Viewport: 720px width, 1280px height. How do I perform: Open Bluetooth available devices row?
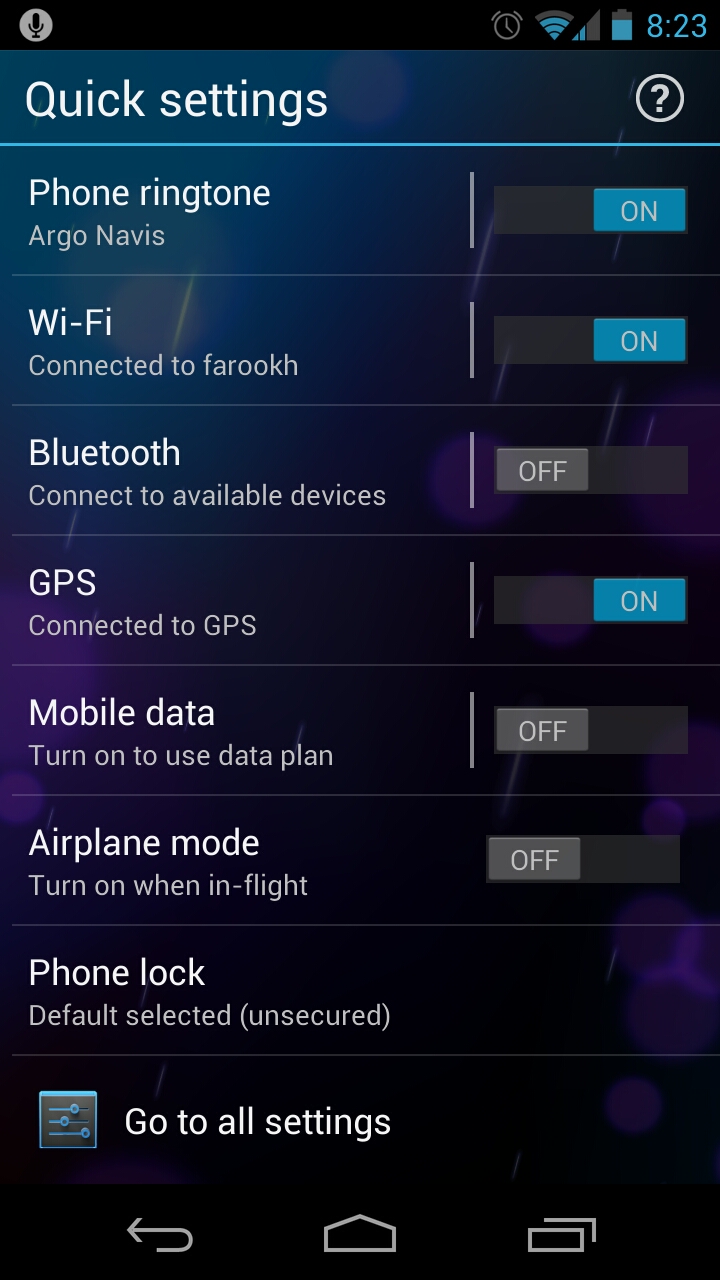tap(240, 471)
